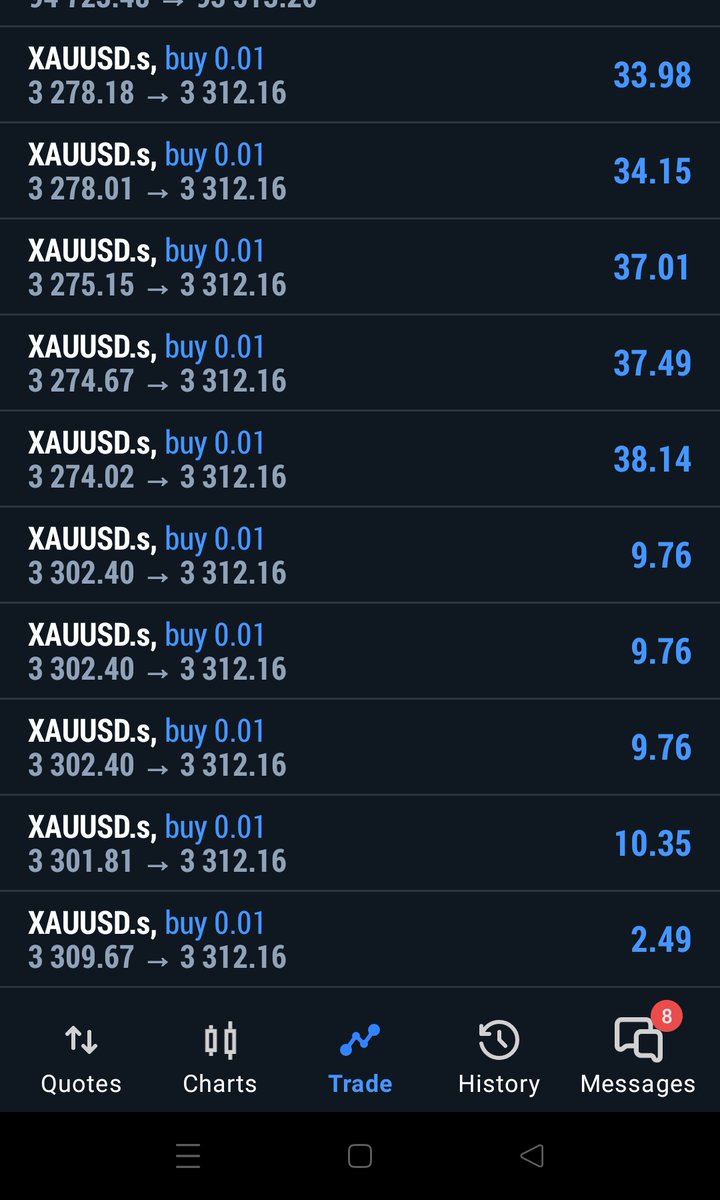
Task: Switch to the Charts tab
Action: click(x=220, y=1058)
